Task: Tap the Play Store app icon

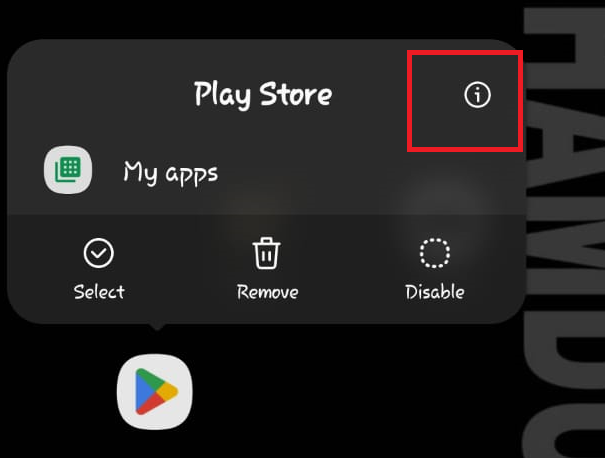Action: click(x=154, y=391)
